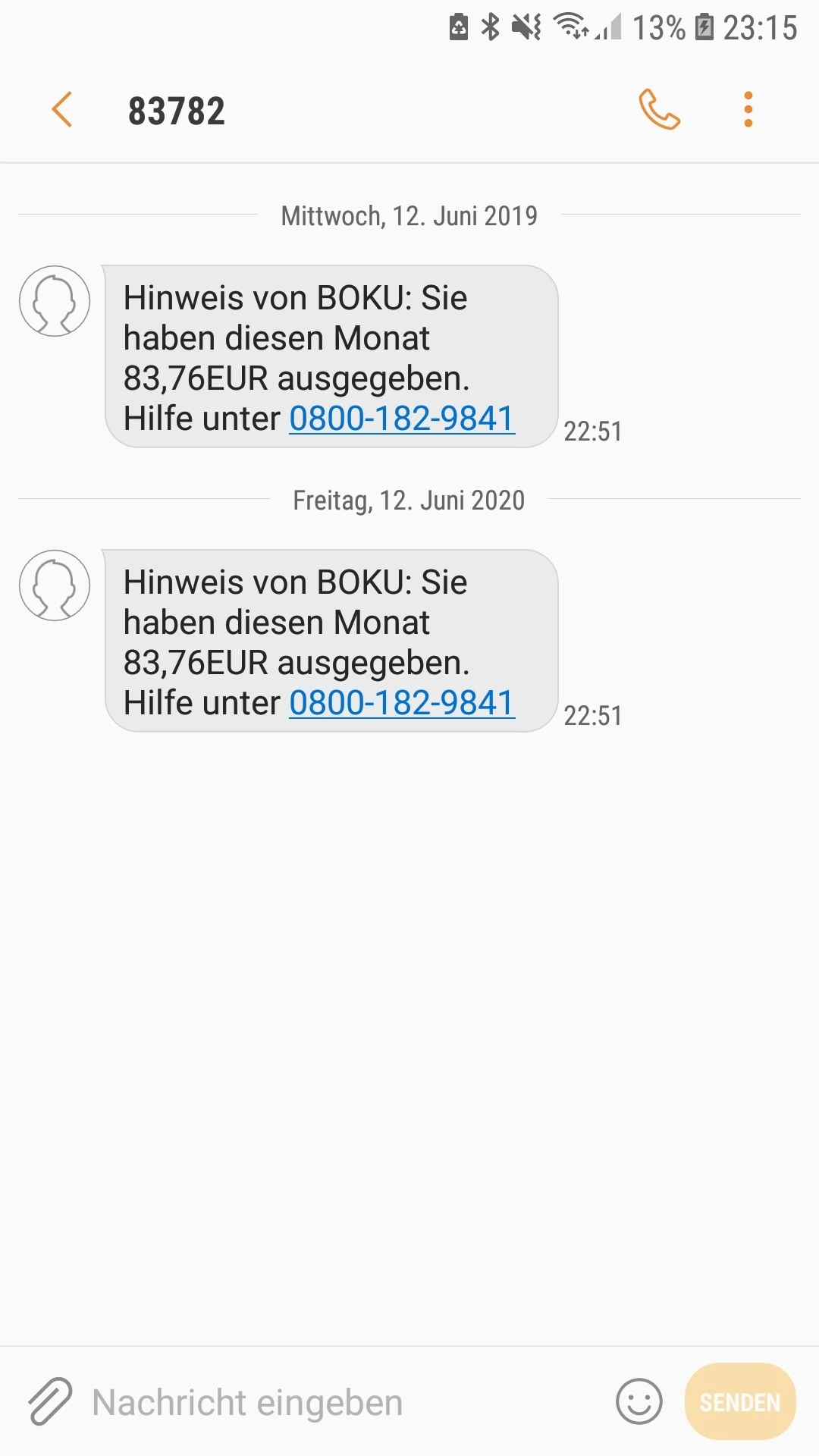819x1456 pixels.
Task: Tap the 0800-182-9841 link in the 2020 message
Action: tap(402, 703)
